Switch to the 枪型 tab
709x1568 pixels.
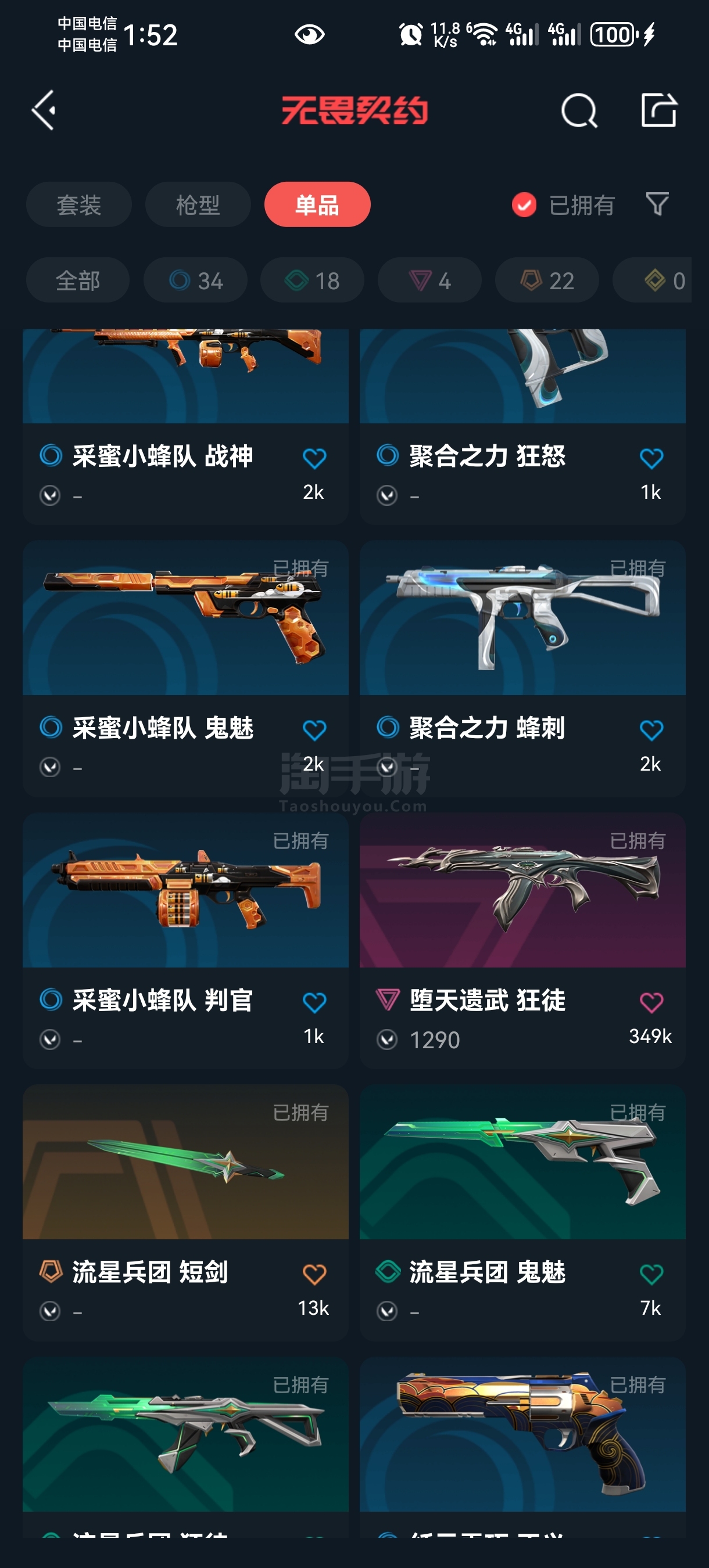point(198,204)
